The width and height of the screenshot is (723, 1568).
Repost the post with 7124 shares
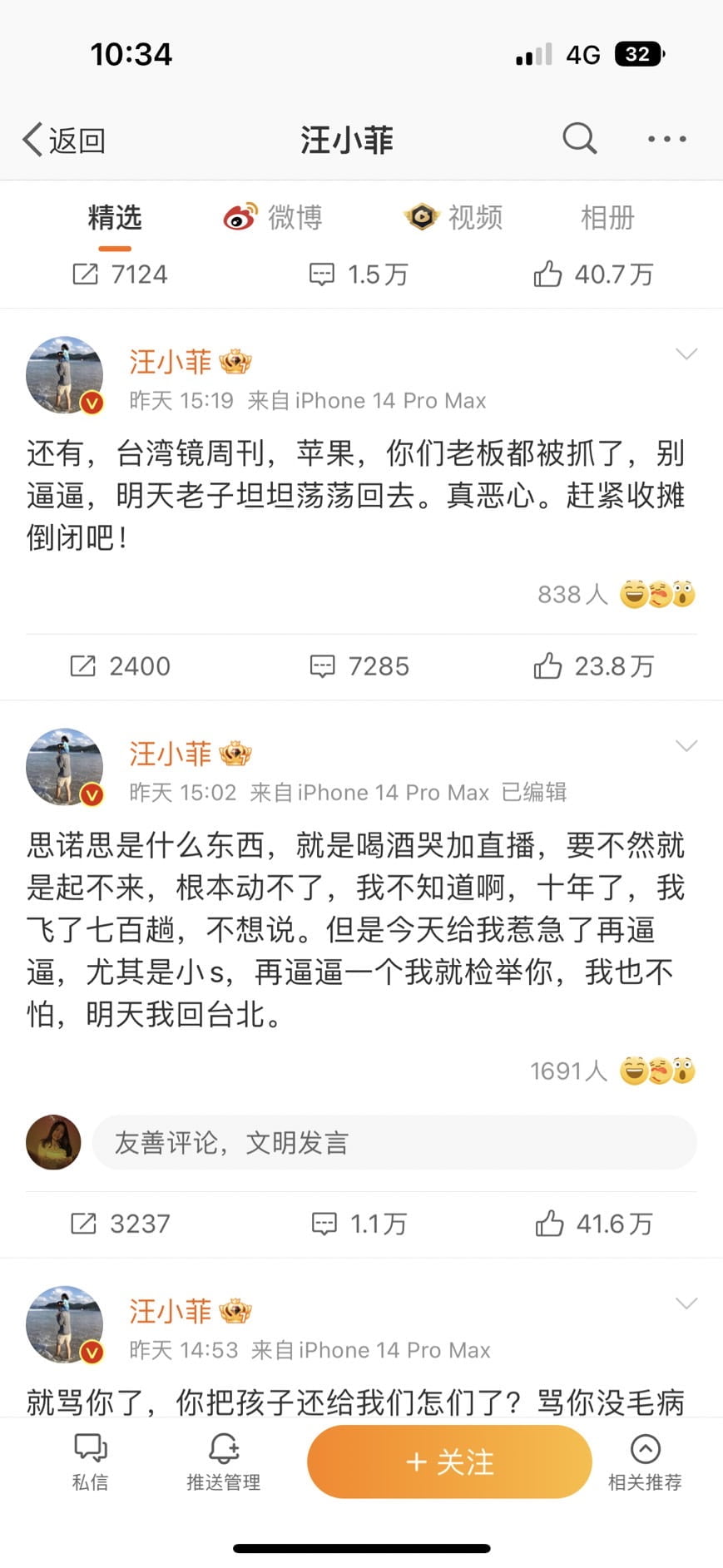[x=121, y=274]
